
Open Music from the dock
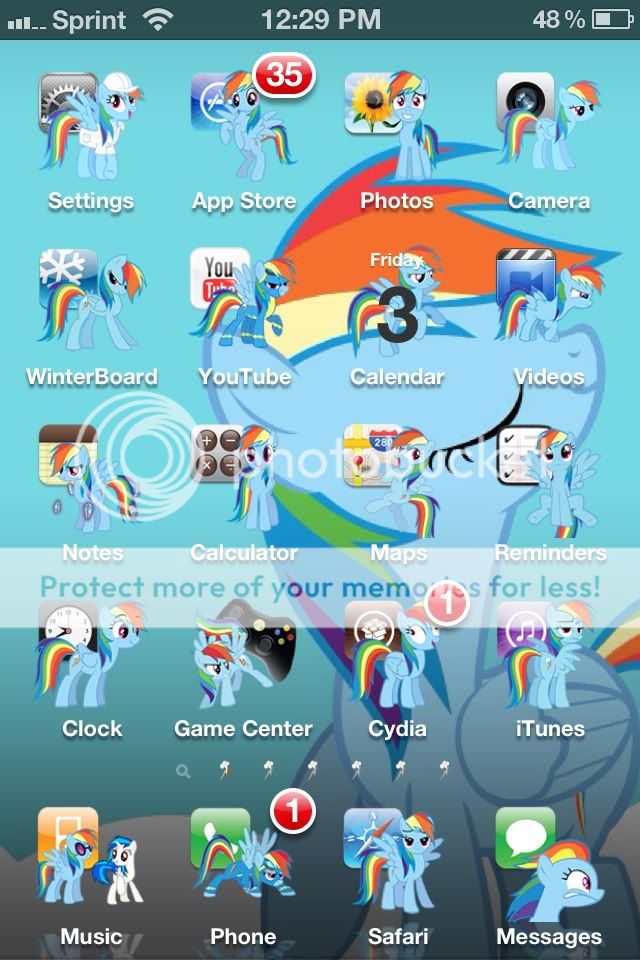(x=90, y=860)
